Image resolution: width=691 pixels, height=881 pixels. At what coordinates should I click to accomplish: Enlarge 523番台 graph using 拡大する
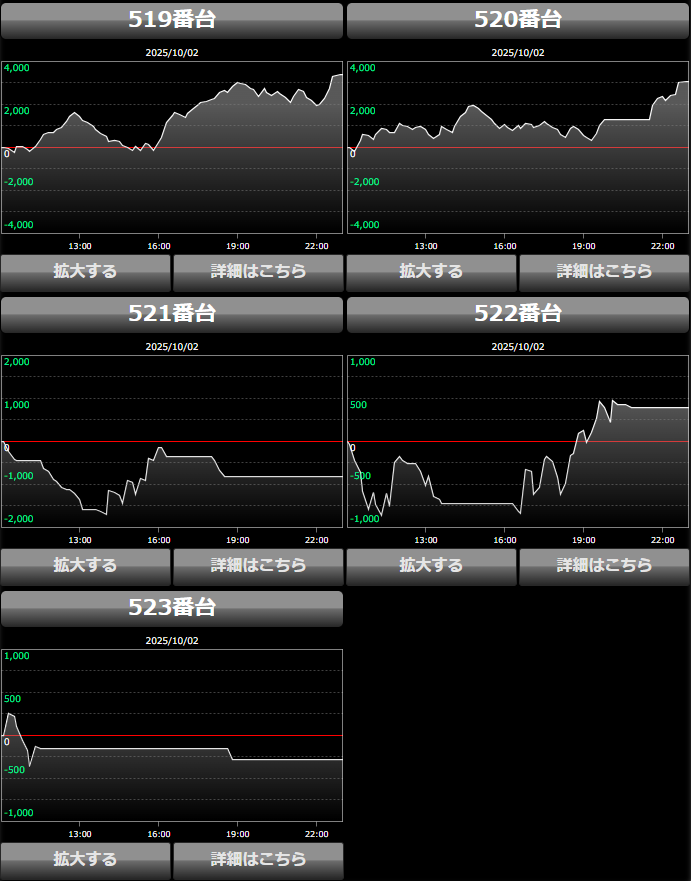(86, 859)
